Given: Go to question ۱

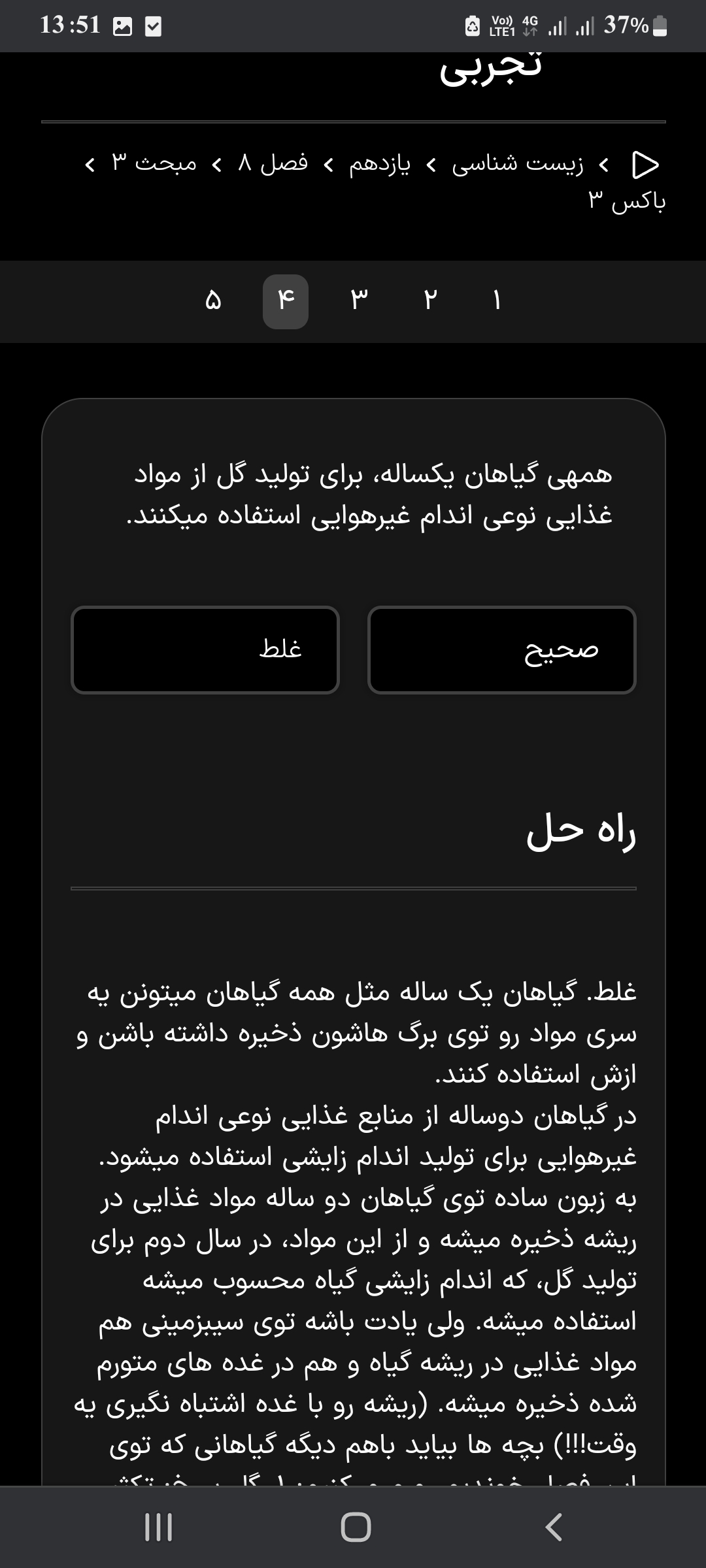Looking at the screenshot, I should tap(497, 301).
